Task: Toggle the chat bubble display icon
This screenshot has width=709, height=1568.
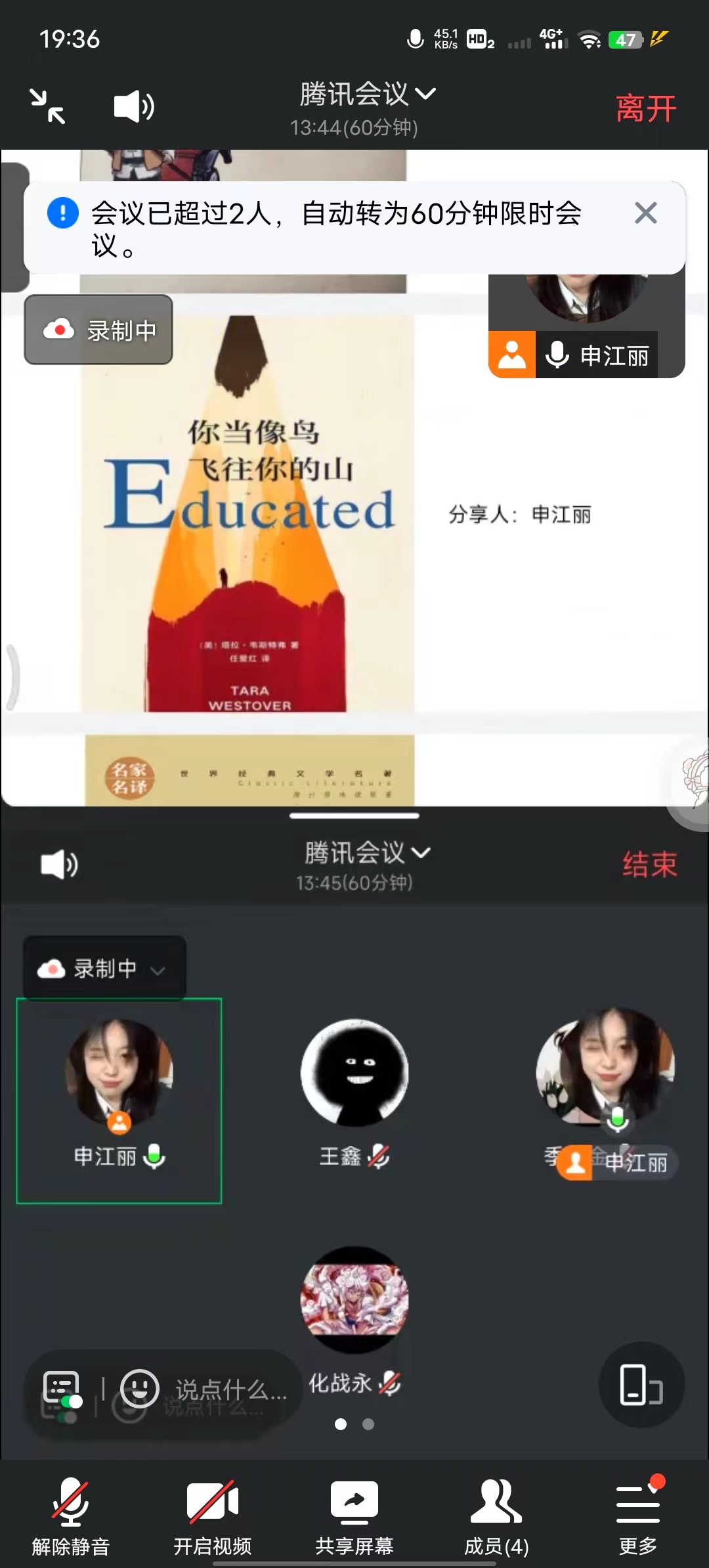Action: tap(62, 1388)
